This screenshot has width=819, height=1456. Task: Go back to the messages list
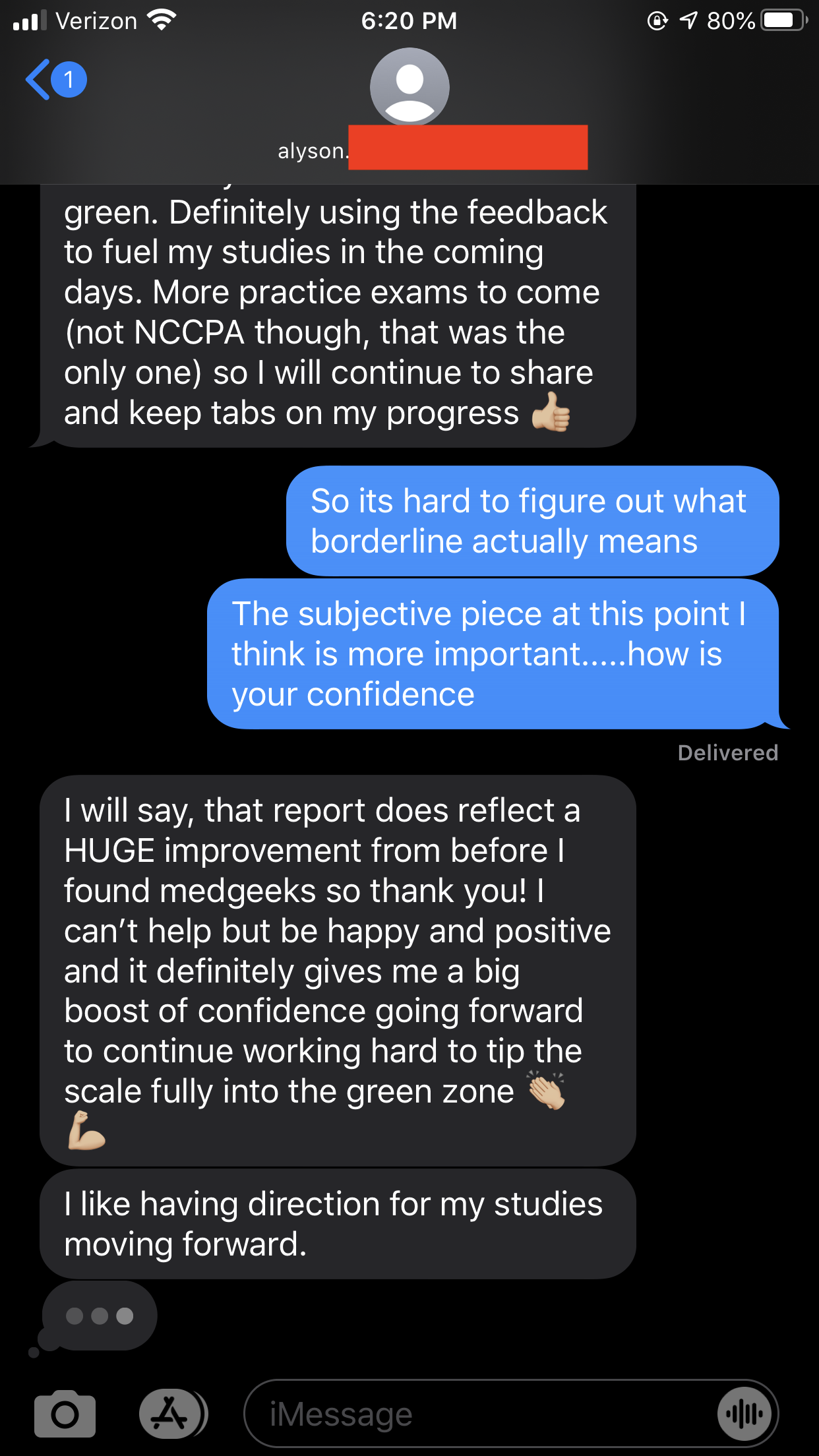coord(55,80)
